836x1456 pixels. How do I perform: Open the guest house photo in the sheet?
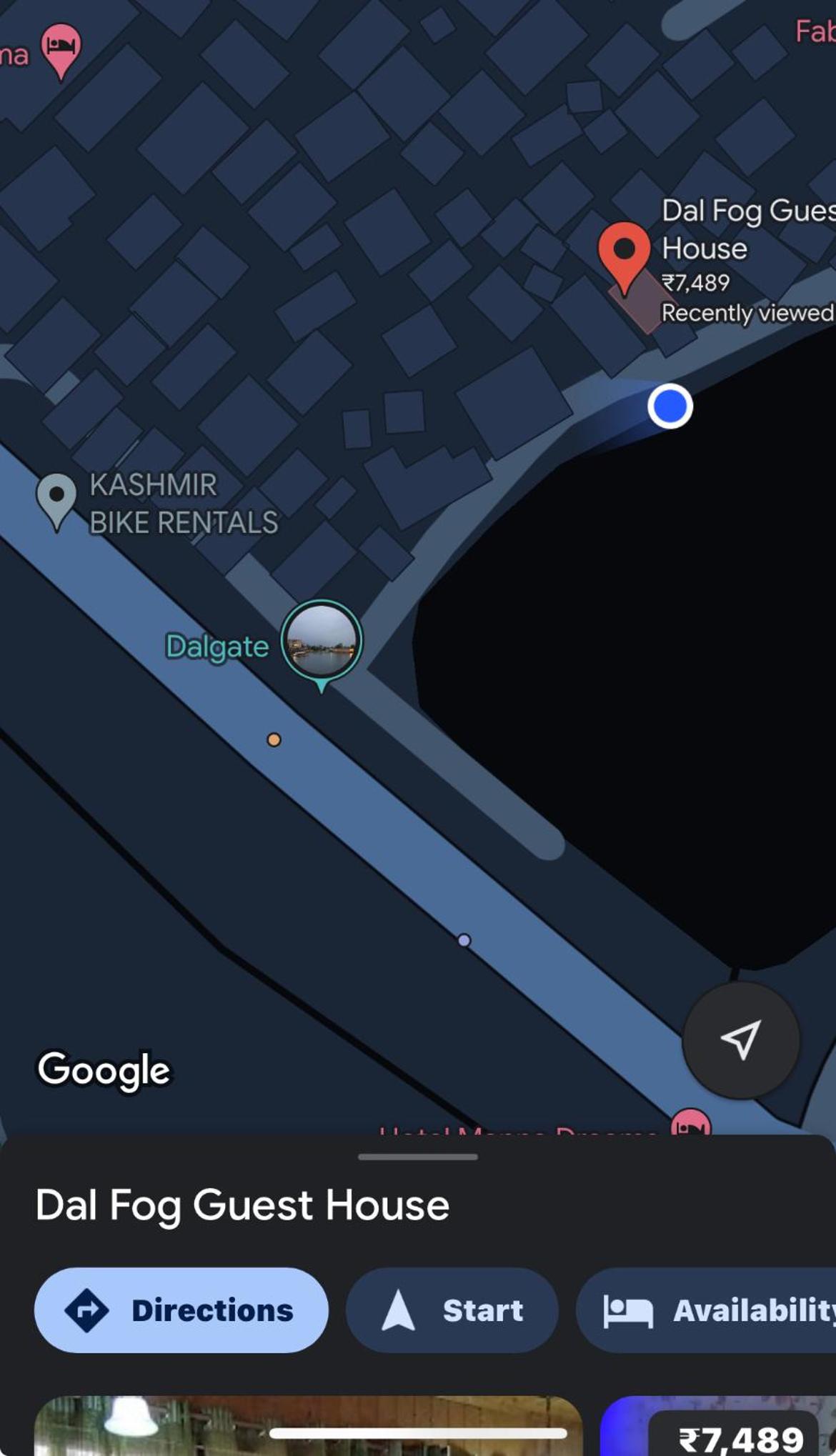coord(309,1426)
